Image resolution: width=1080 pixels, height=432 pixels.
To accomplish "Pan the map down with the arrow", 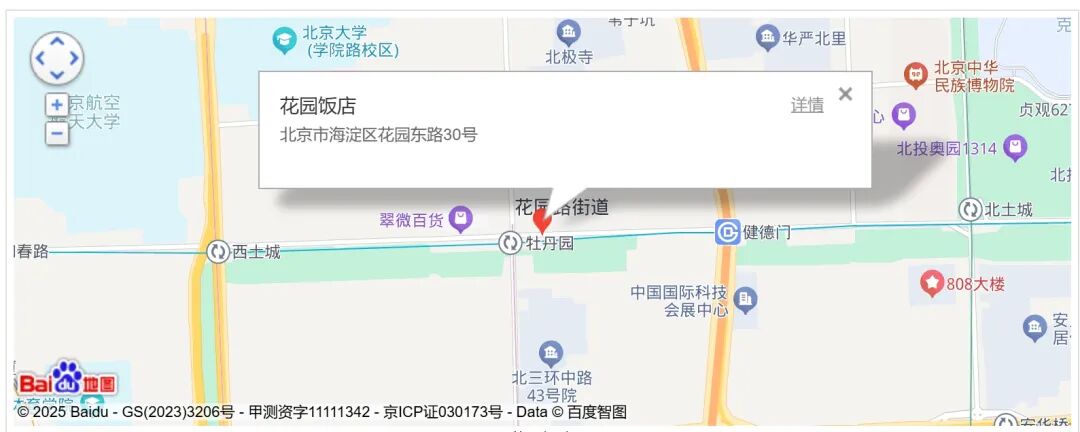I will 57,75.
